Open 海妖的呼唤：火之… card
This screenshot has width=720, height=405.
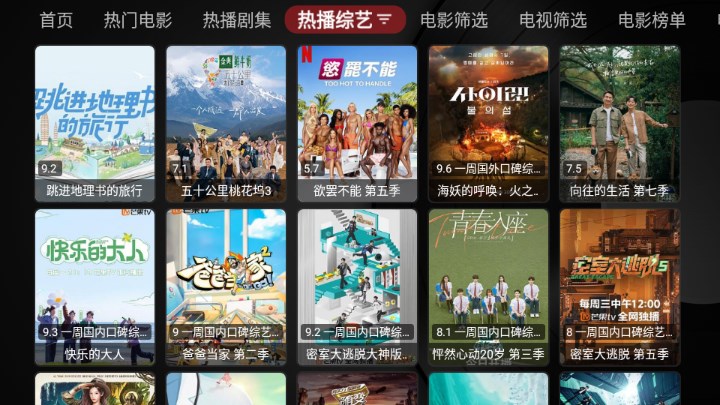[x=488, y=122]
